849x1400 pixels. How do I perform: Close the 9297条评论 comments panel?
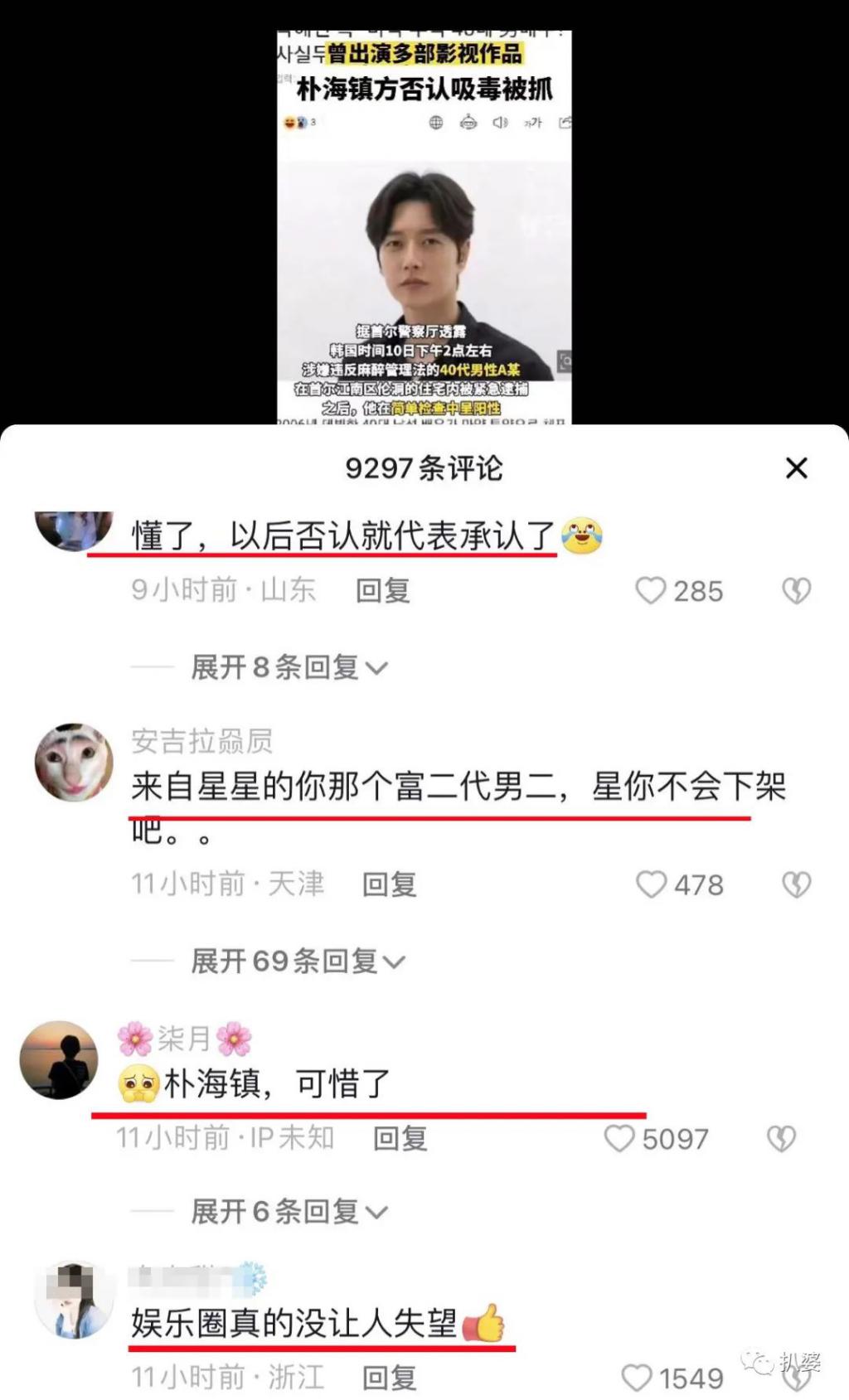pos(796,468)
